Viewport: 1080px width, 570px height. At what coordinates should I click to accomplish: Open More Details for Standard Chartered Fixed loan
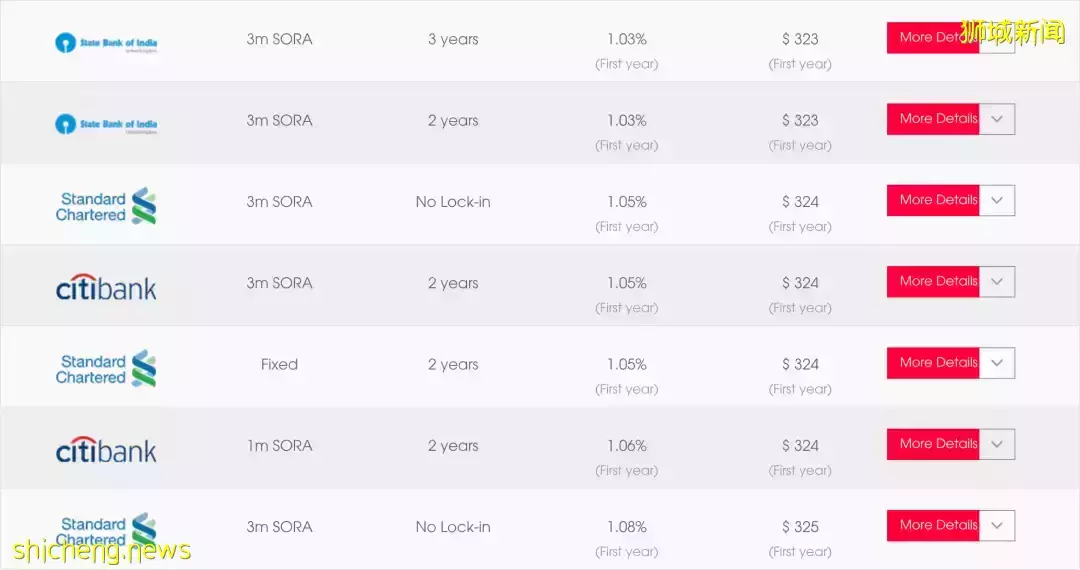[x=932, y=363]
